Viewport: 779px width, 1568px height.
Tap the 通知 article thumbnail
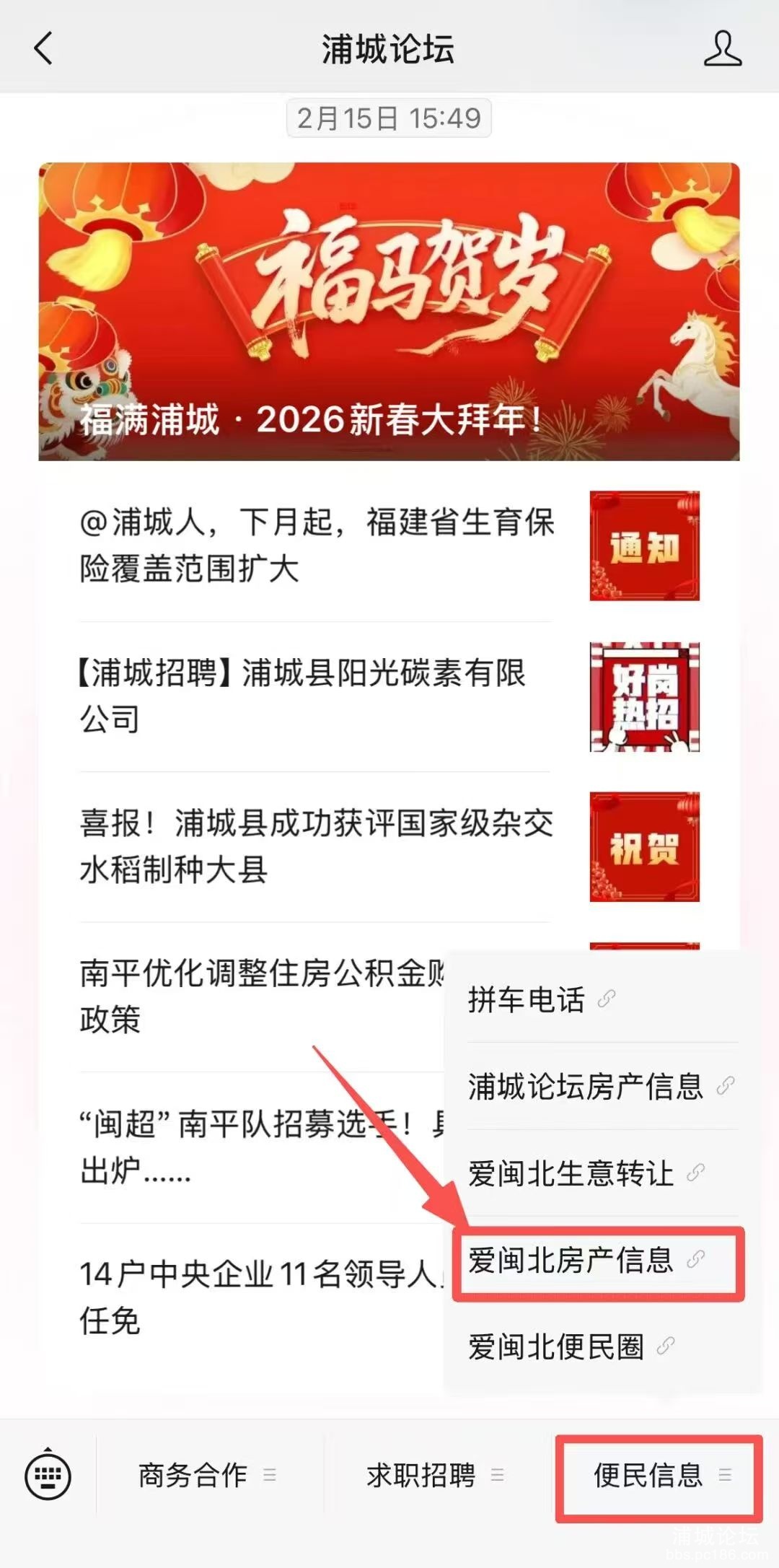[644, 546]
